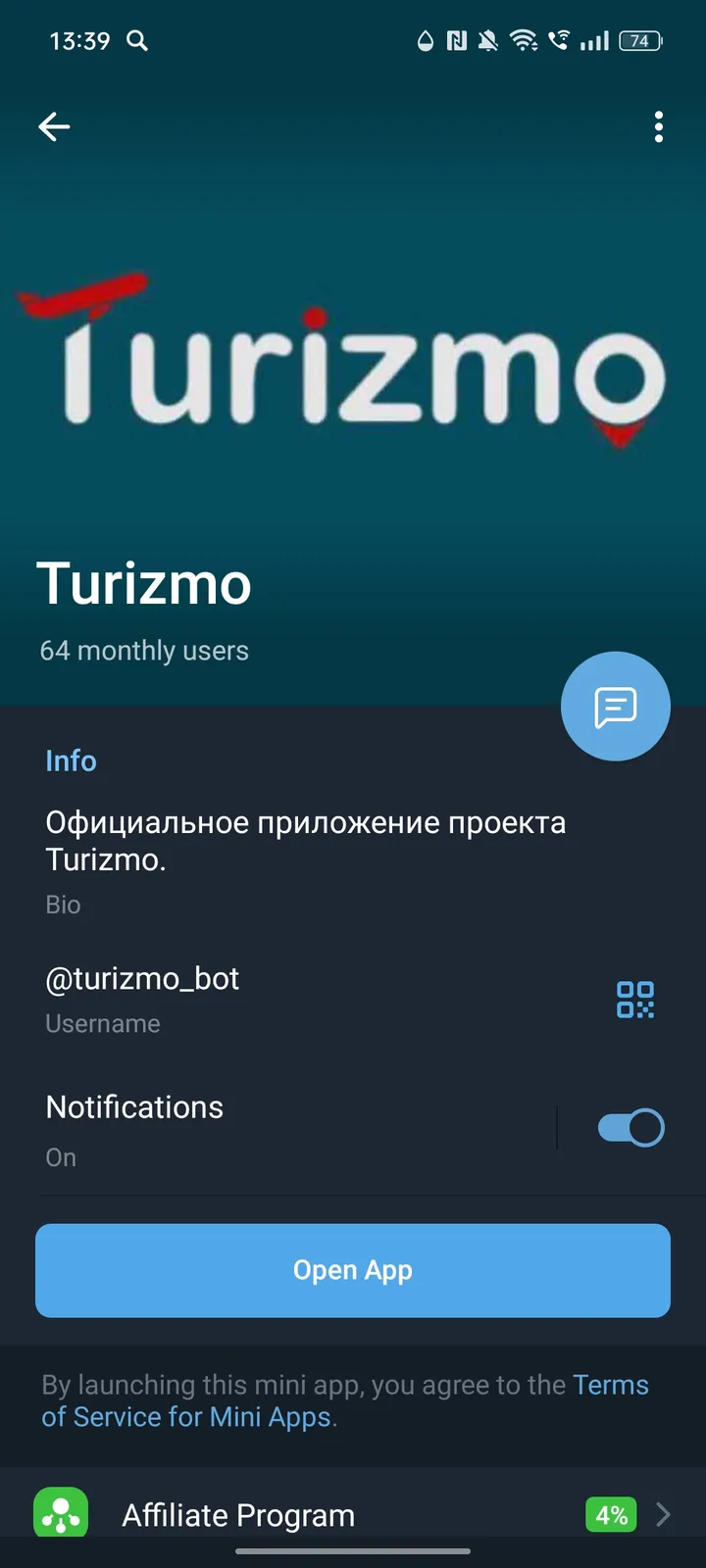706x1568 pixels.
Task: Open the three-dot overflow menu
Action: coord(658,127)
